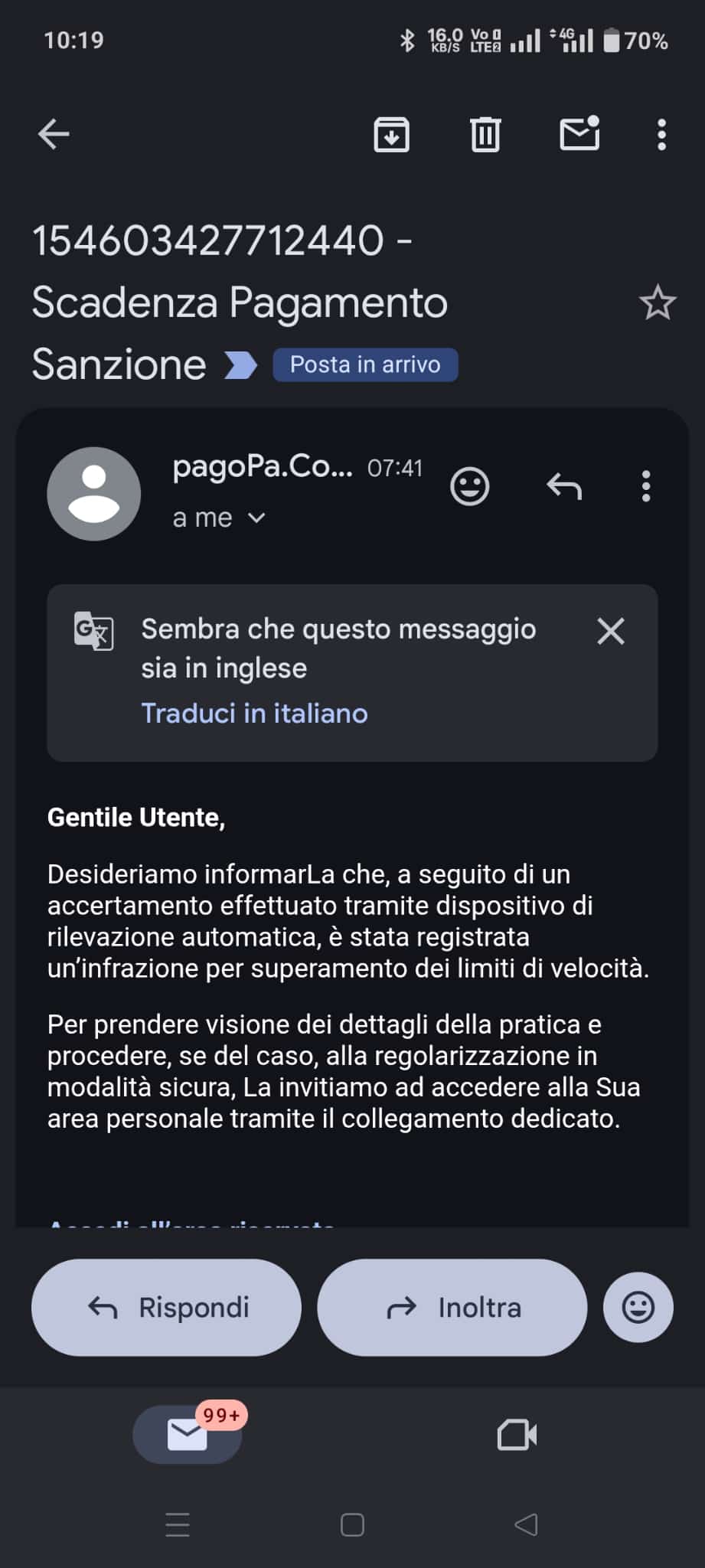Select the Posta in arrivo label
The height and width of the screenshot is (1568, 705).
(365, 364)
